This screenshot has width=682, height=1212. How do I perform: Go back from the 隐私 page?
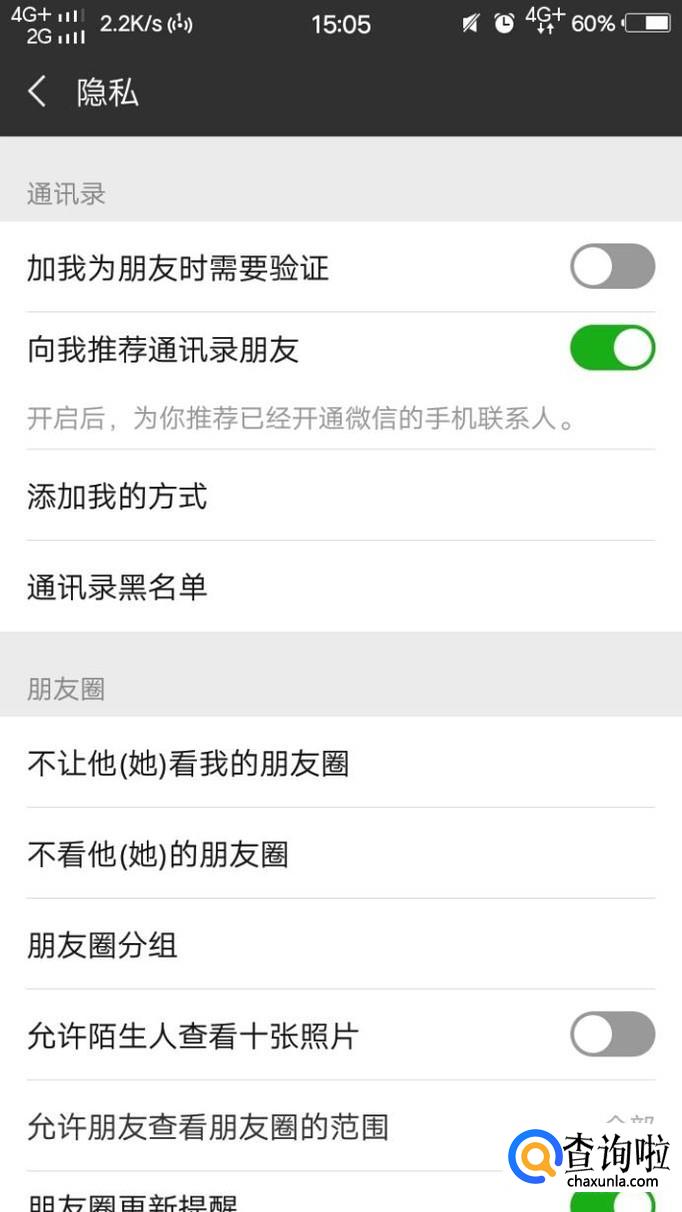37,93
